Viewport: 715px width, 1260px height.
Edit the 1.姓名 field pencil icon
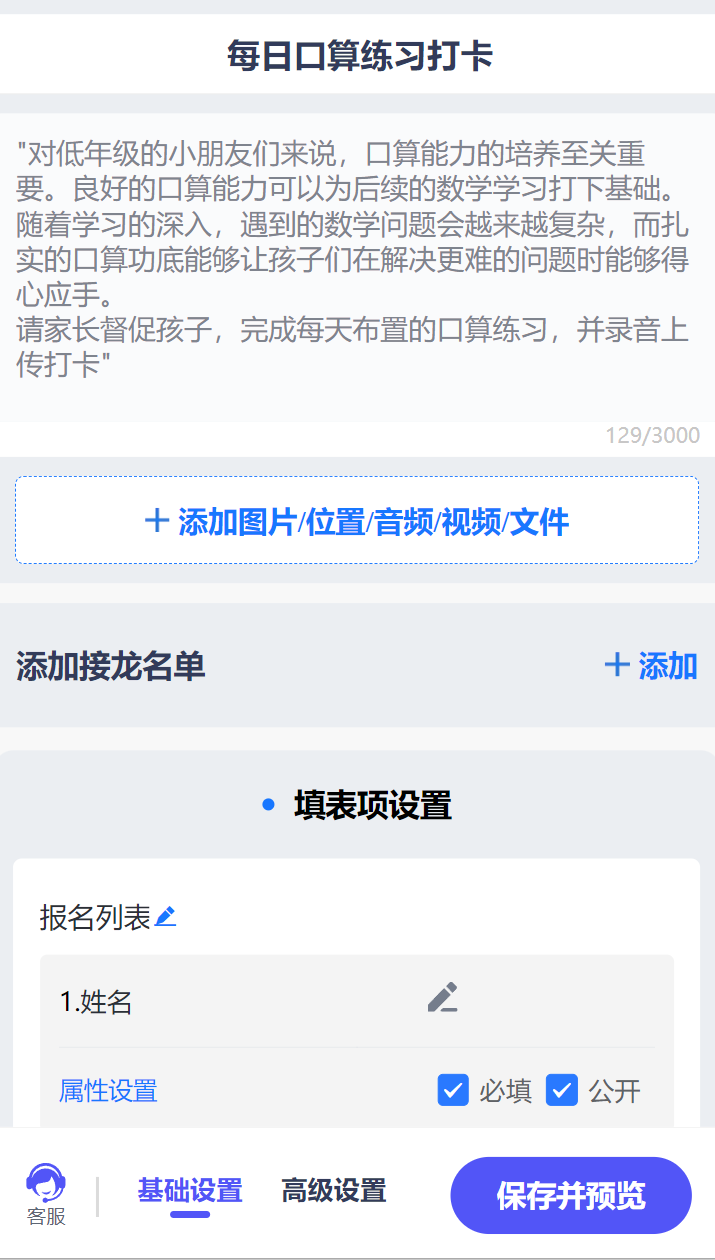[442, 998]
